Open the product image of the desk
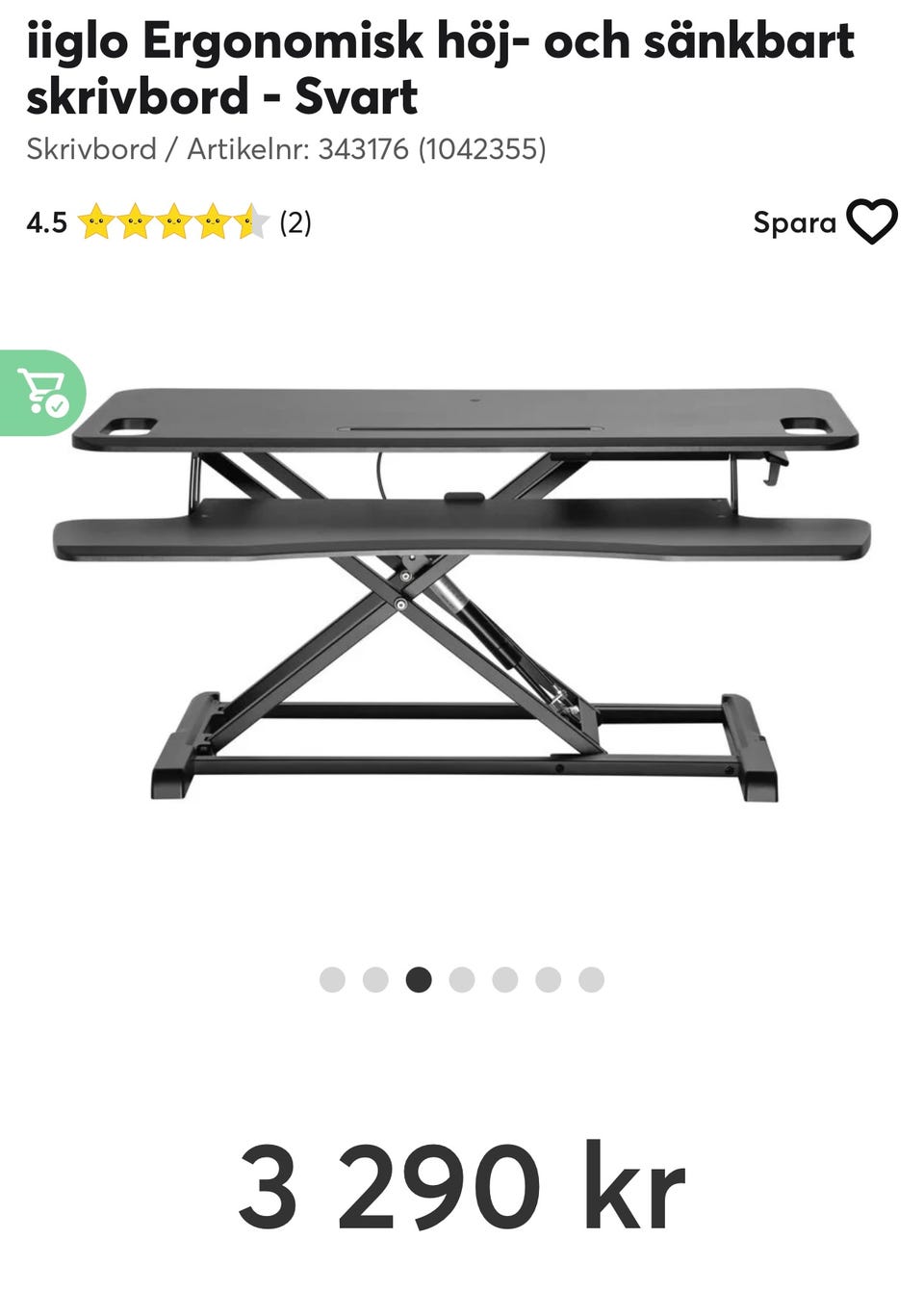This screenshot has height=1316, width=924. (x=462, y=592)
